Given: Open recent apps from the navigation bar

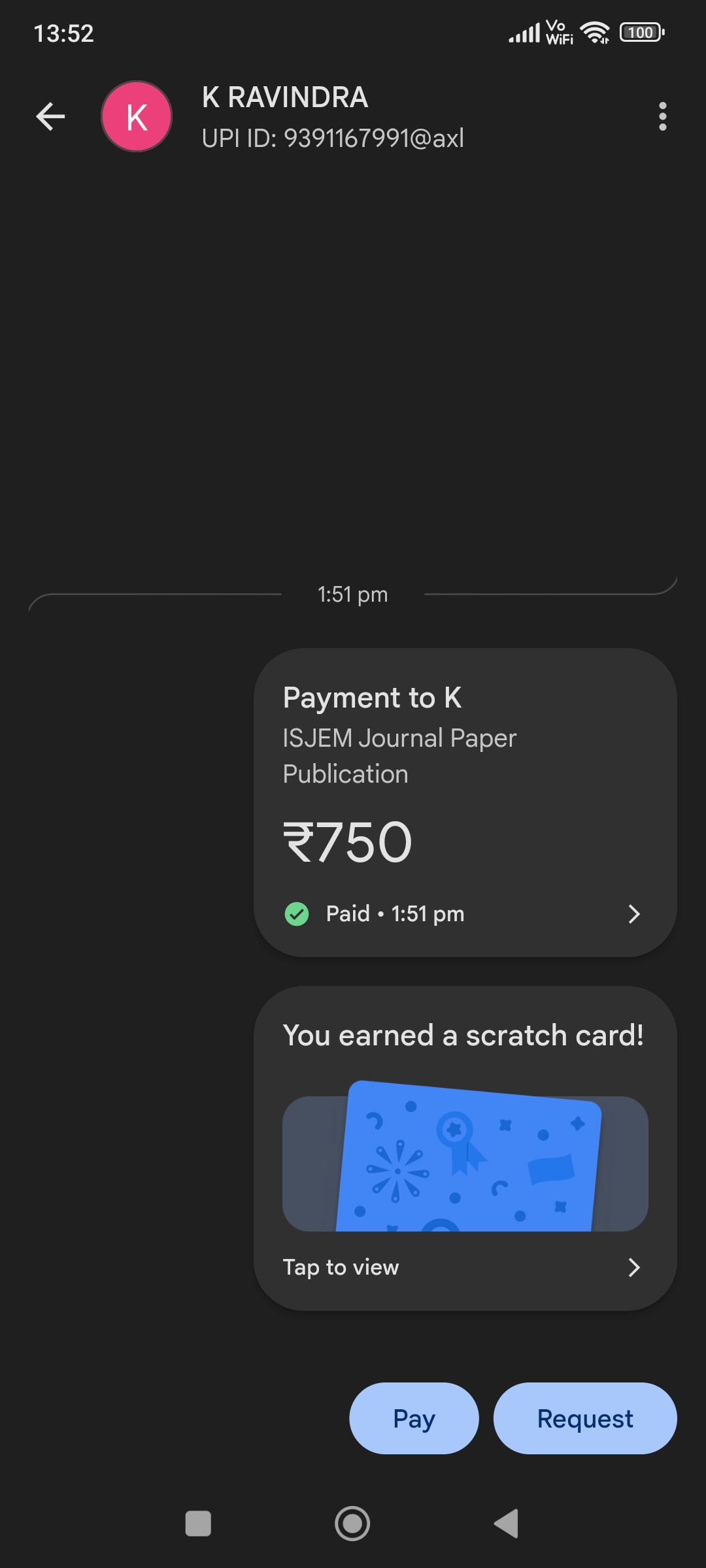Looking at the screenshot, I should tap(198, 1524).
